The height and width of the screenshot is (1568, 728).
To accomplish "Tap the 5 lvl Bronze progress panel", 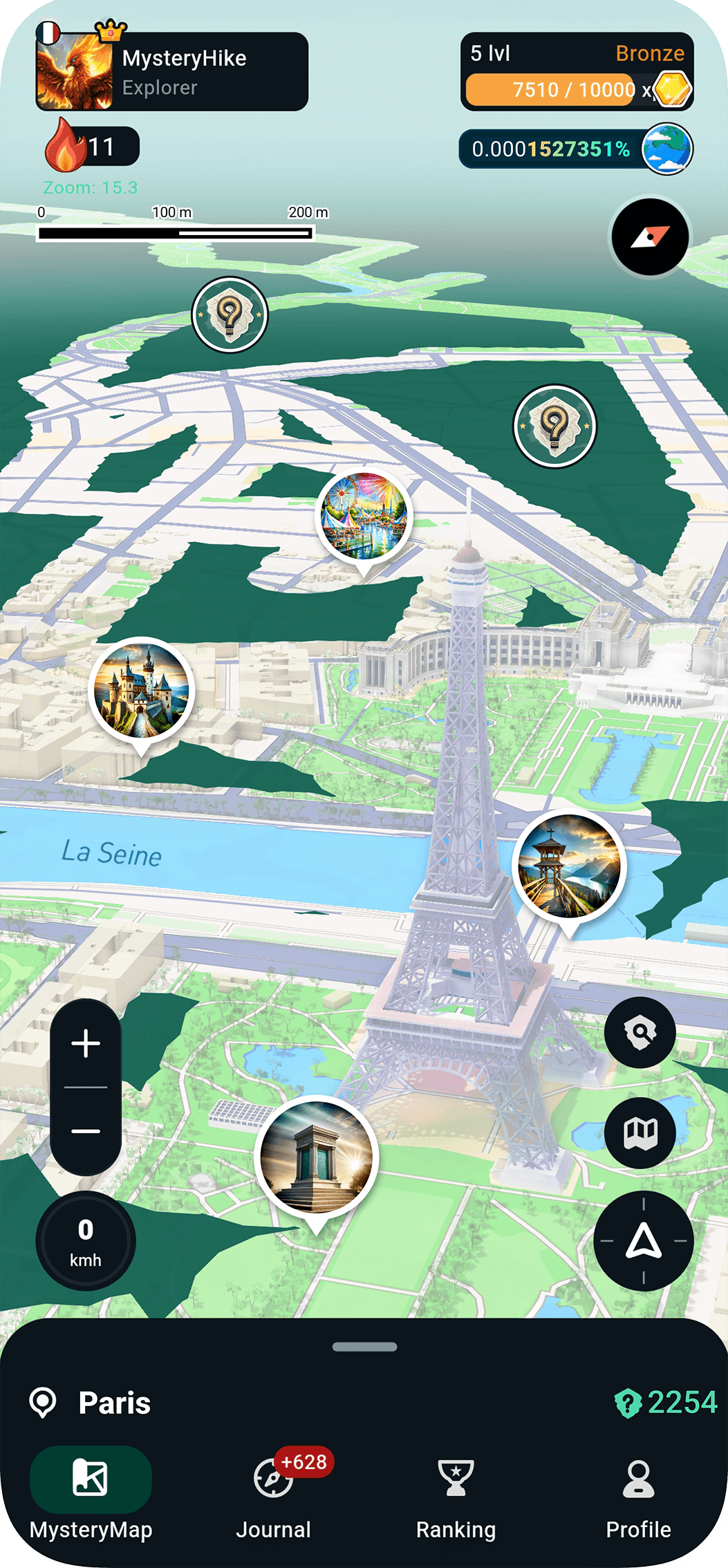I will [x=577, y=72].
